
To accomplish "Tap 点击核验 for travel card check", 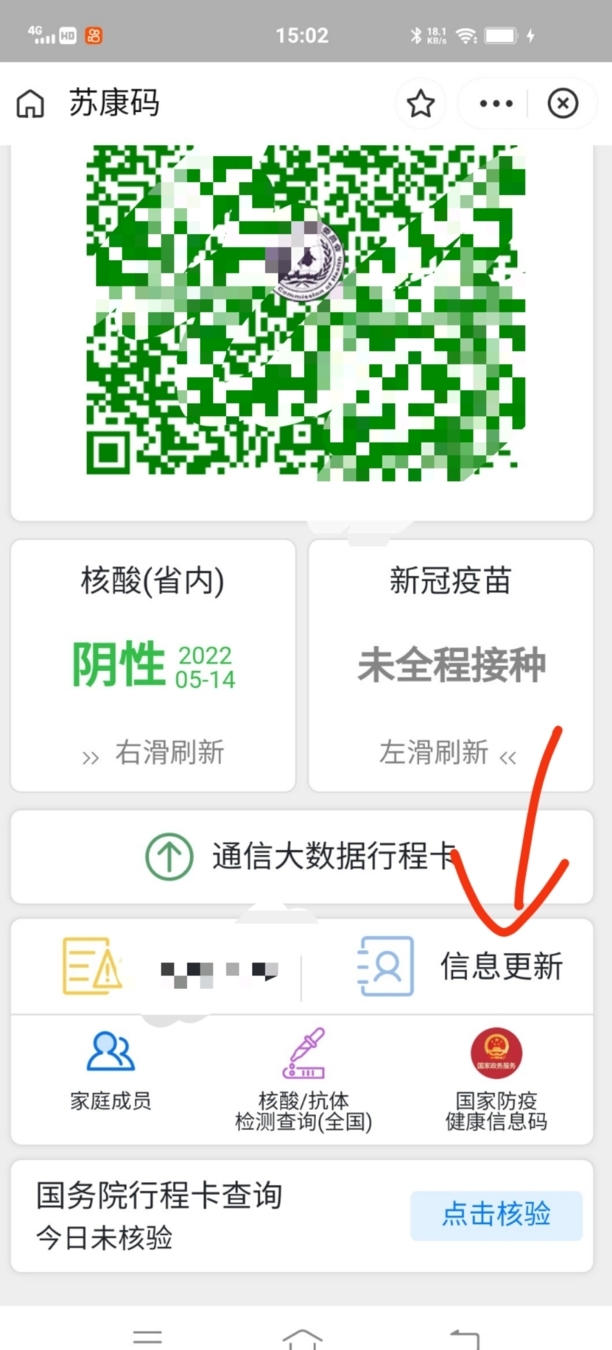I will click(496, 1215).
